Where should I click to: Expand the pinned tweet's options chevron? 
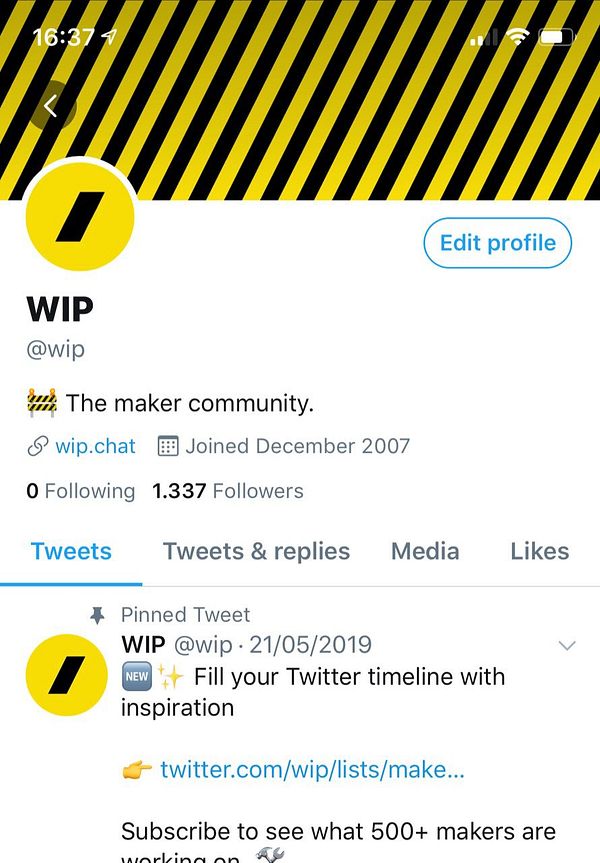(x=566, y=645)
